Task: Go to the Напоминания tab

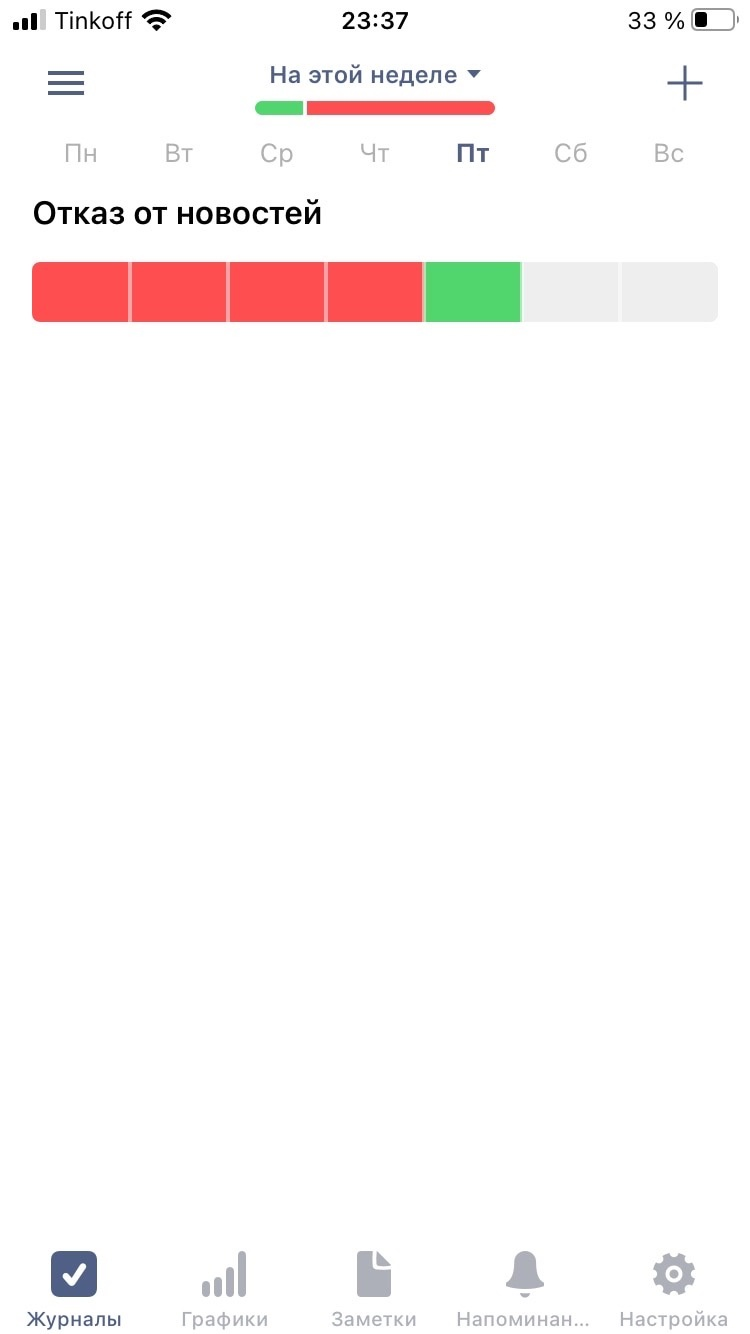Action: click(524, 1289)
